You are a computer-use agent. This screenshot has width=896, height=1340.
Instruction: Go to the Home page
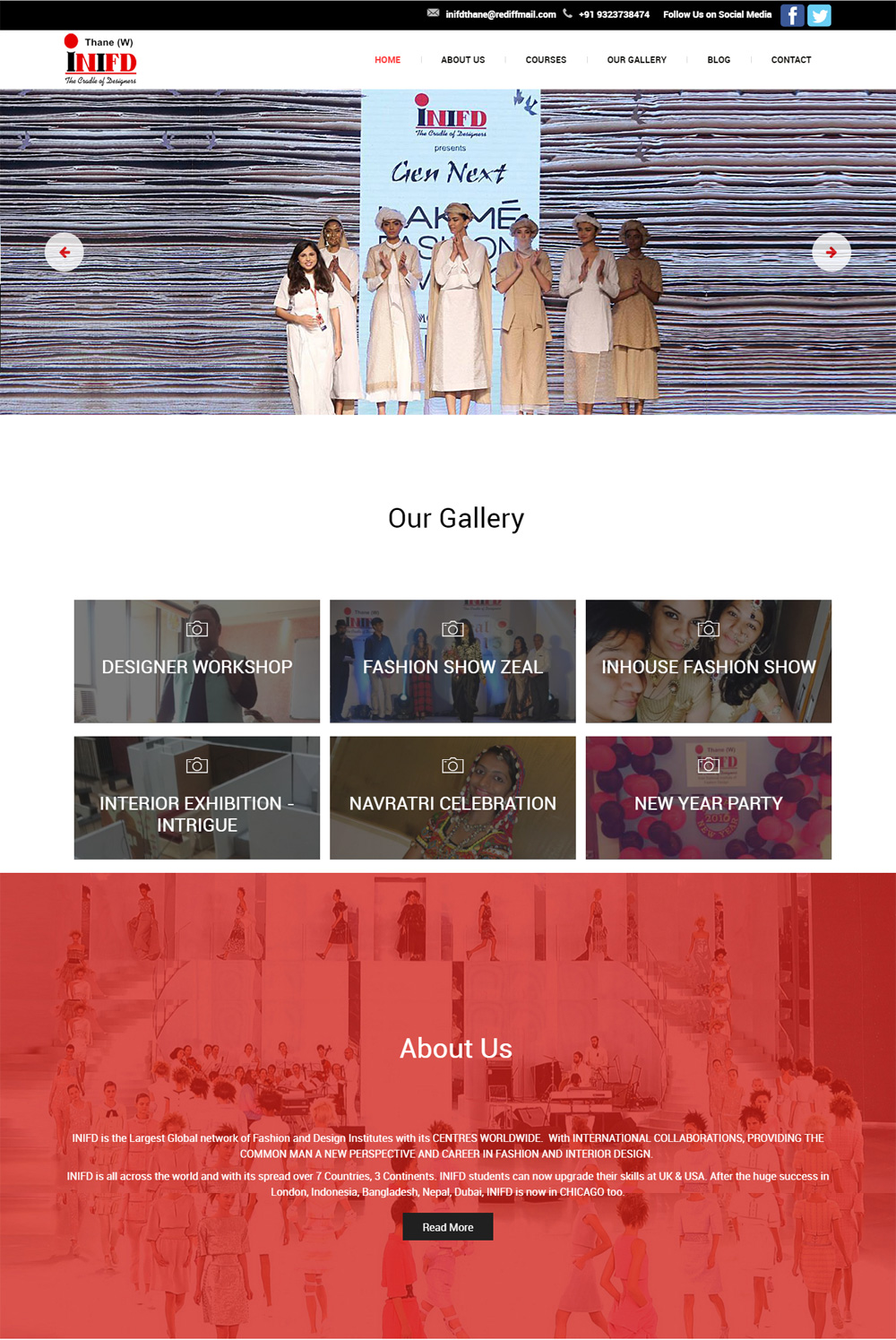coord(387,60)
